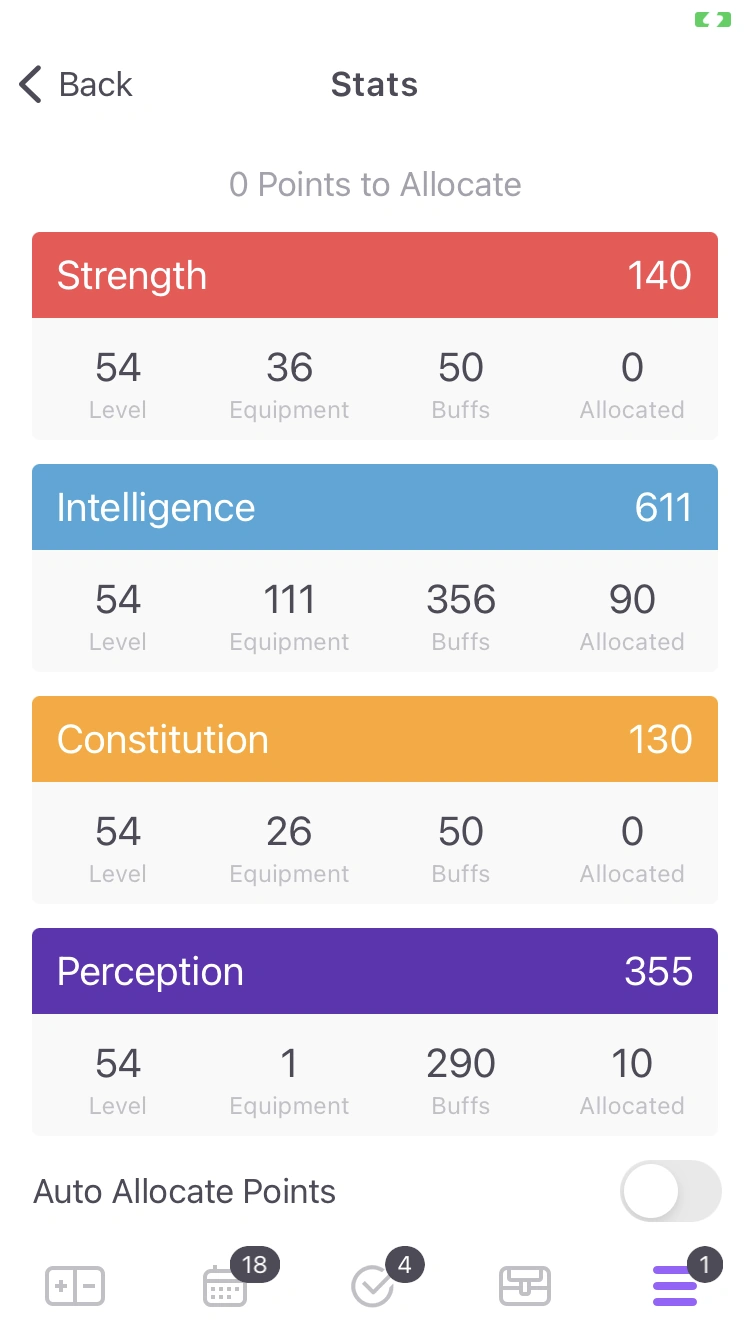The image size is (750, 1334).
Task: Go back from the Stats screen
Action: [76, 85]
